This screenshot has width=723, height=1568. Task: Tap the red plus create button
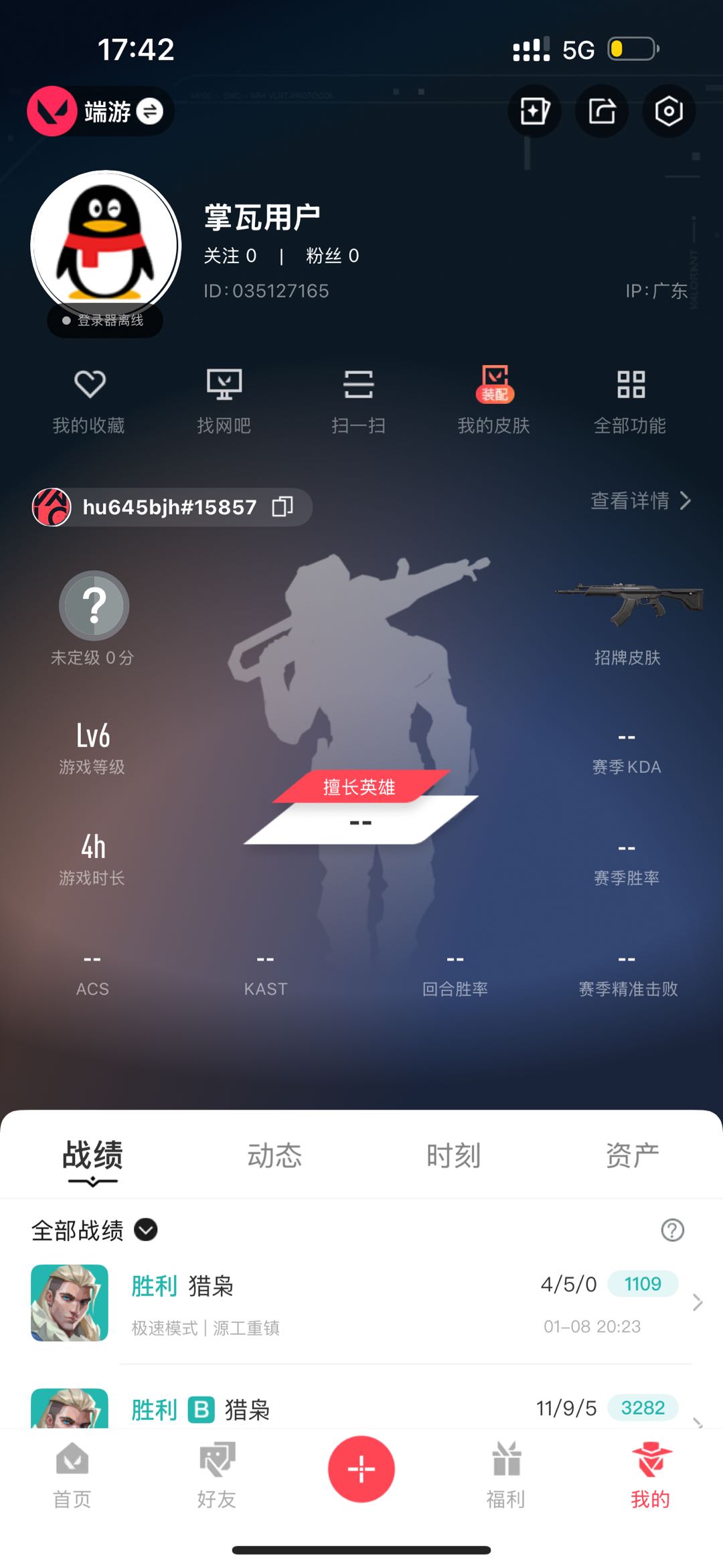(361, 1469)
